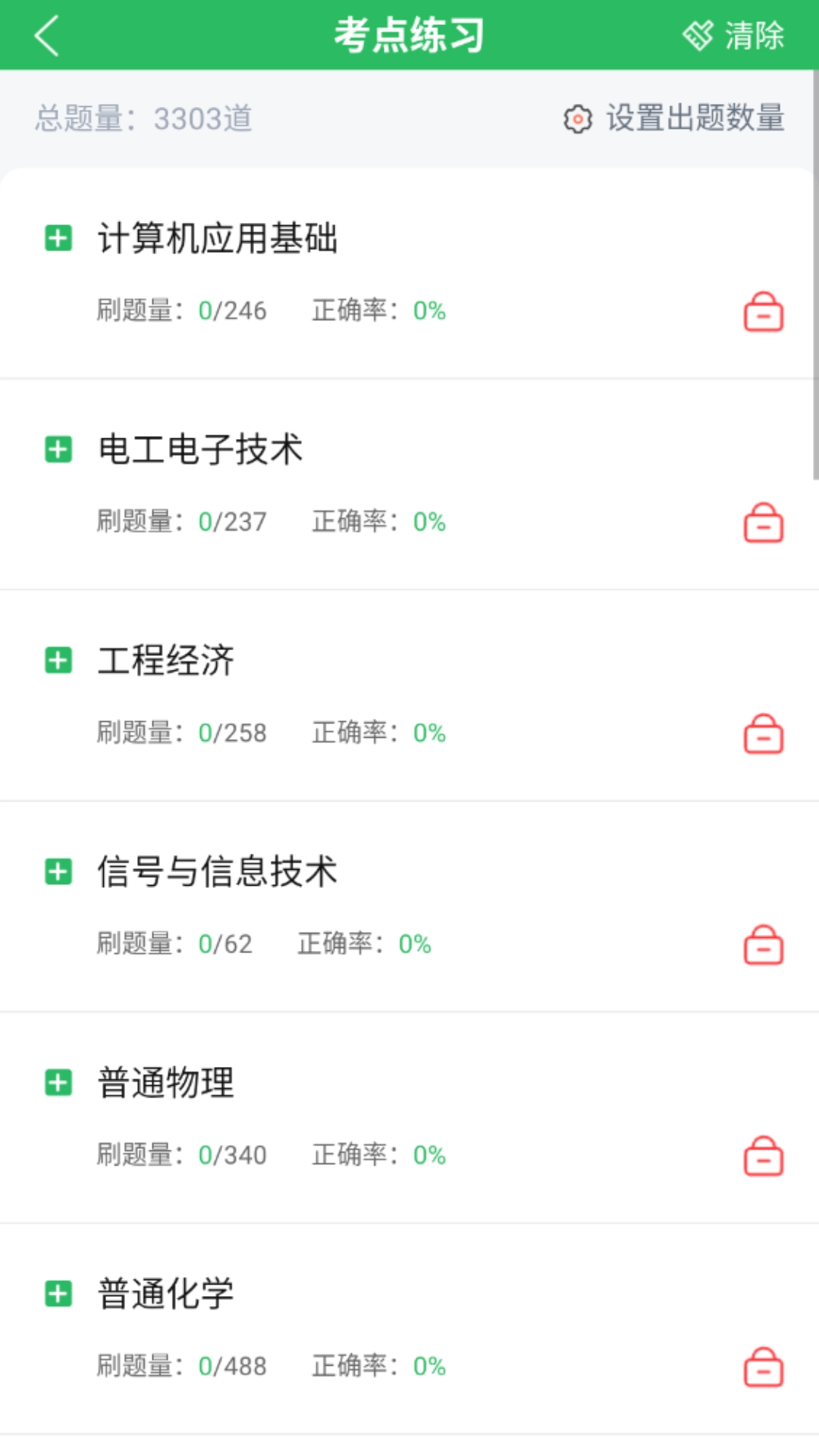Open the gear icon beside 设置出题数量

click(x=576, y=119)
